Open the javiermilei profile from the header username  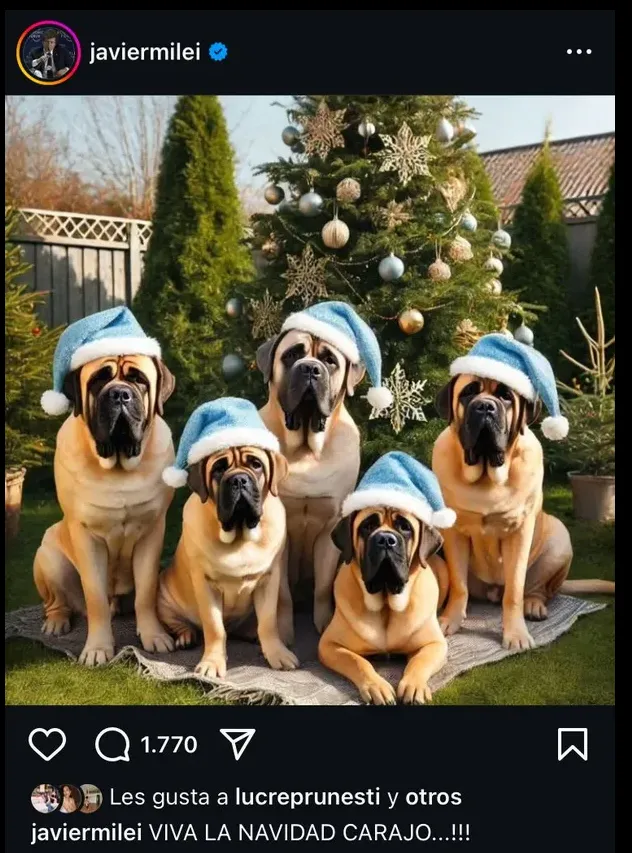click(x=145, y=53)
